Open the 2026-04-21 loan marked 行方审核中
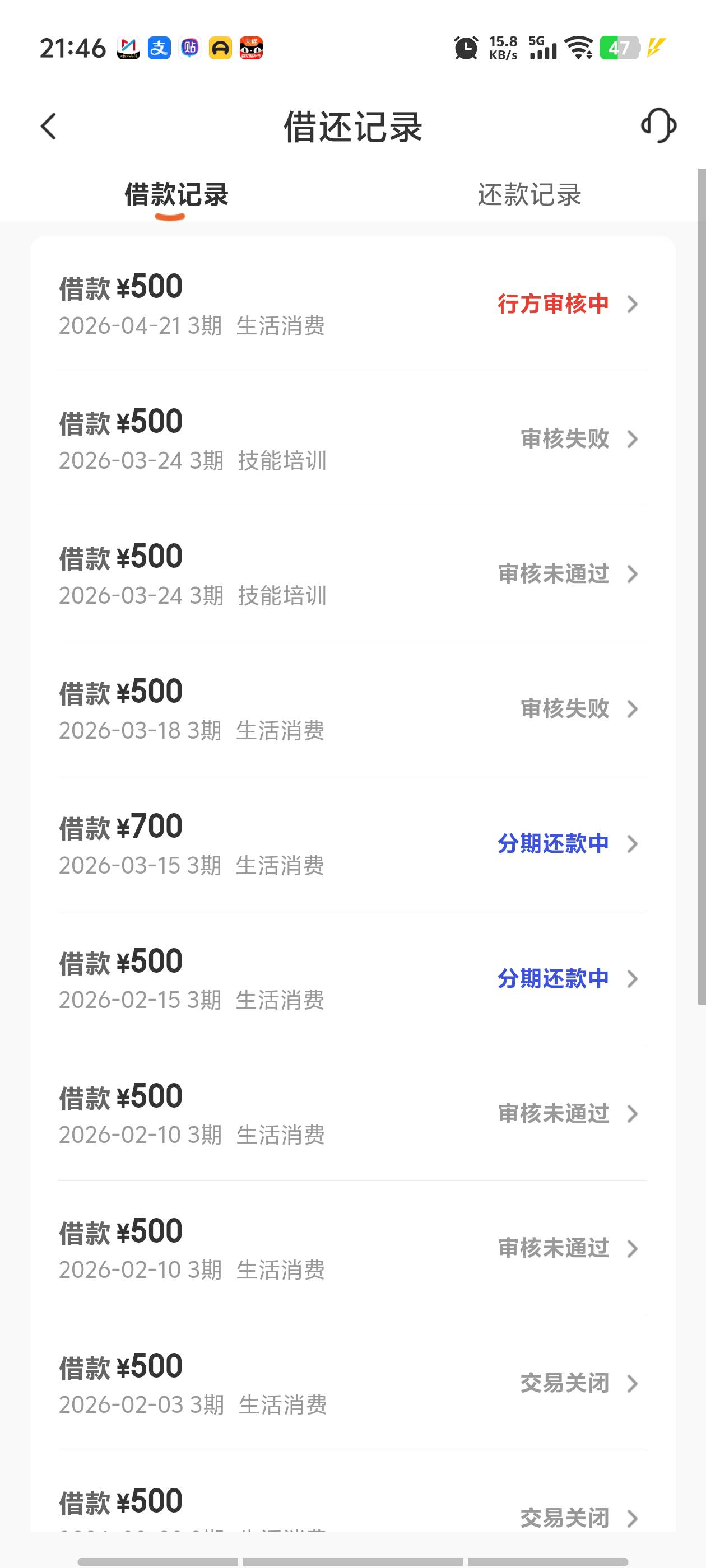The height and width of the screenshot is (1568, 706). click(352, 304)
